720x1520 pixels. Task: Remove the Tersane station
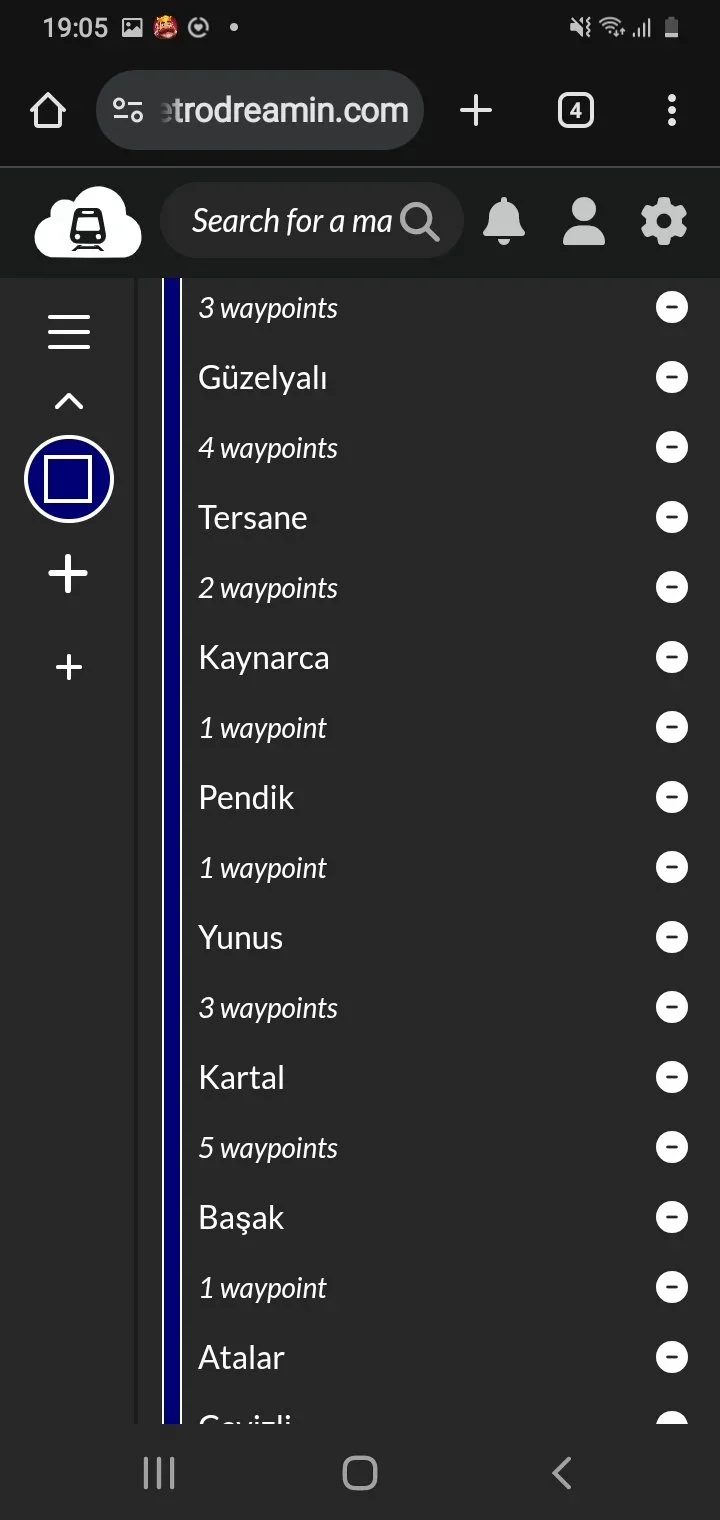[671, 517]
